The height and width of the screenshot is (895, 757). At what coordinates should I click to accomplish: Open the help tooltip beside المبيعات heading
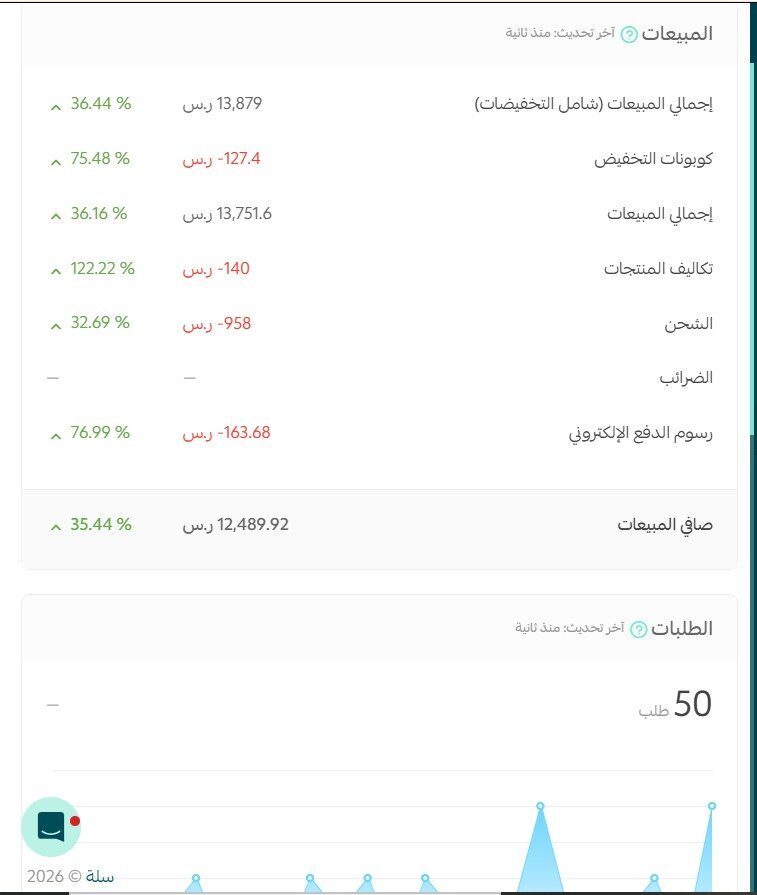point(628,33)
